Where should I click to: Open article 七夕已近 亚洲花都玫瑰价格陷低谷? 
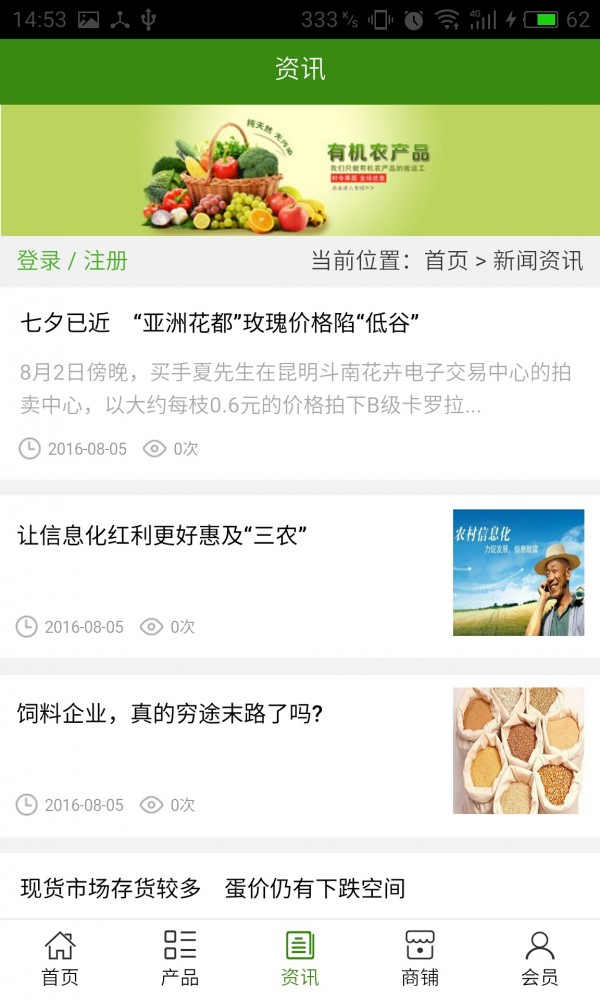point(219,323)
